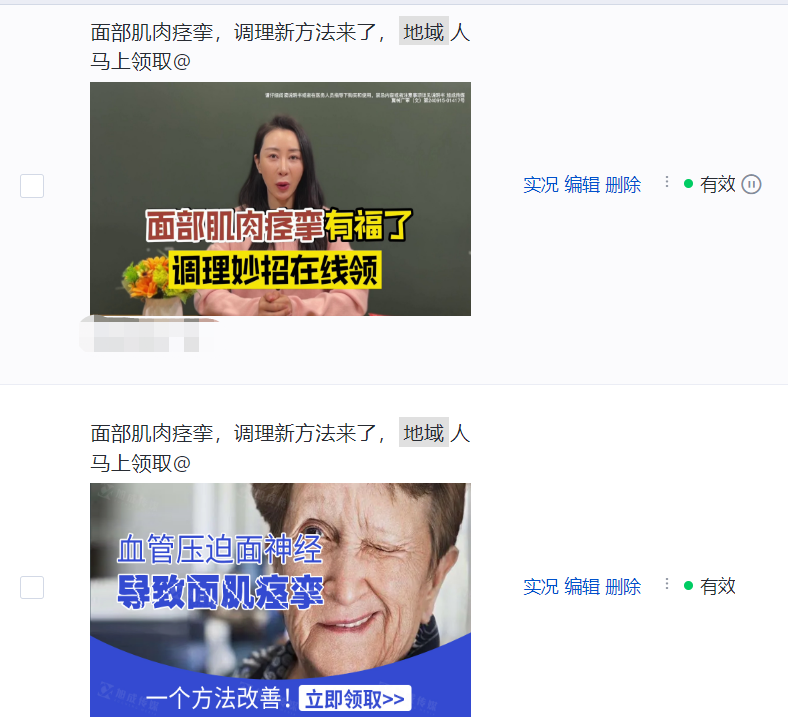788x726 pixels.
Task: Open 实况 for the 调理妙招在线领 video ad
Action: click(x=540, y=184)
